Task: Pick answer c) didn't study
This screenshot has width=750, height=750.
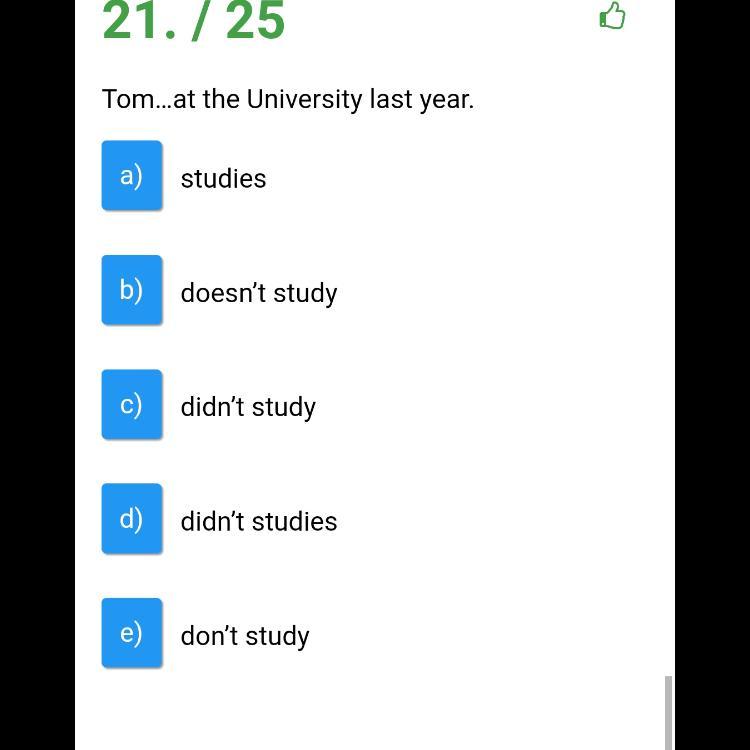Action: tap(132, 405)
